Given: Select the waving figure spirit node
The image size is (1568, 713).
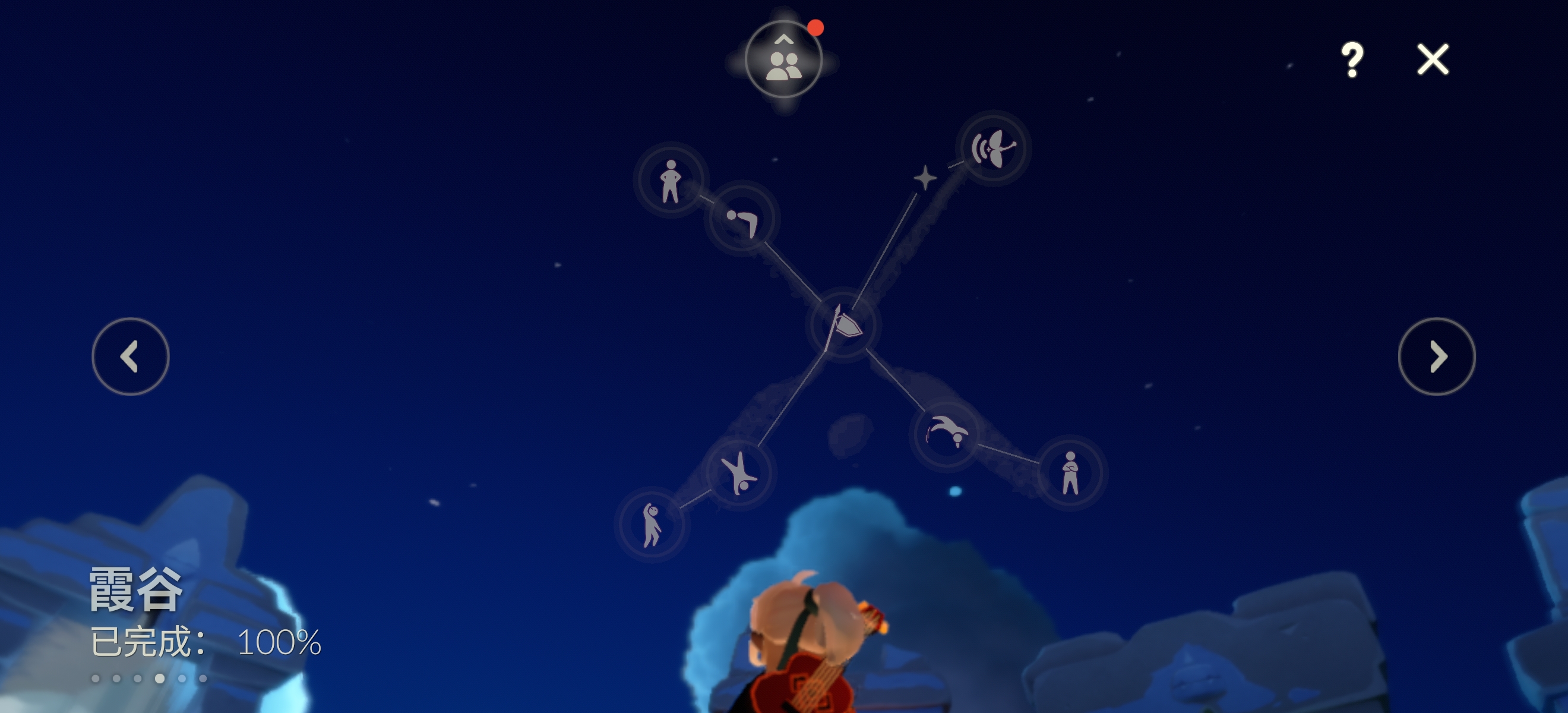Looking at the screenshot, I should coord(652,524).
